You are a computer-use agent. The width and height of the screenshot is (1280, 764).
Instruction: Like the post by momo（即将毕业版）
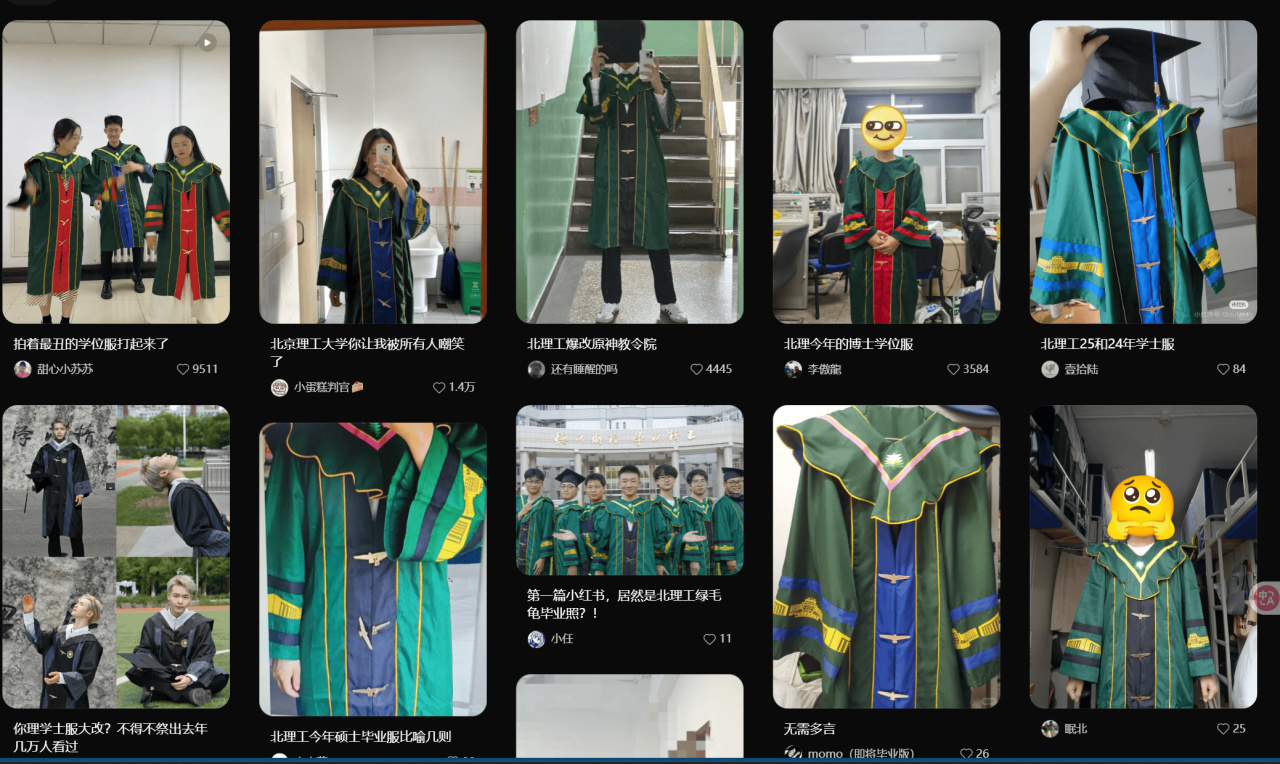pos(966,754)
